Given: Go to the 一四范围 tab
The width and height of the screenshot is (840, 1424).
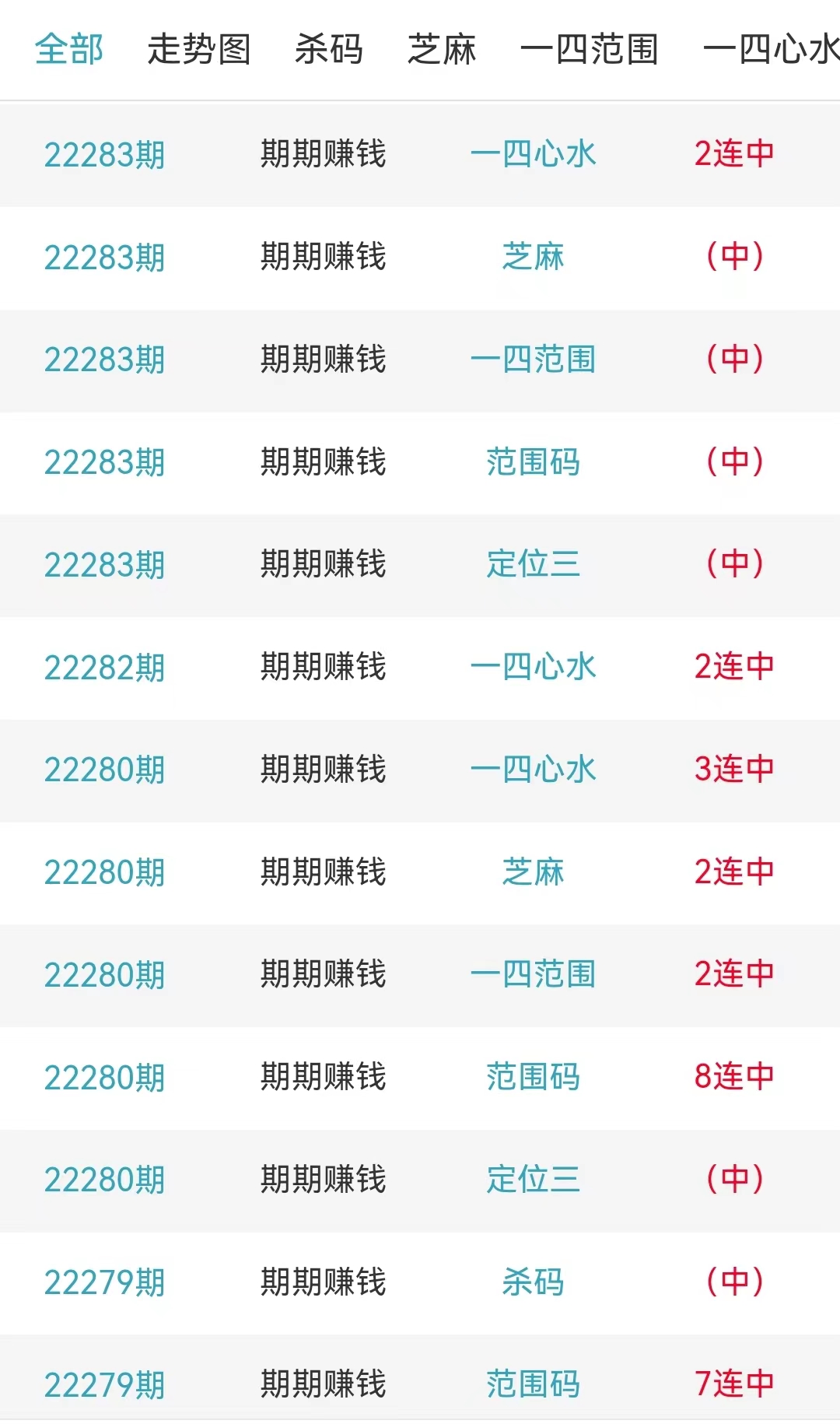Looking at the screenshot, I should (589, 49).
